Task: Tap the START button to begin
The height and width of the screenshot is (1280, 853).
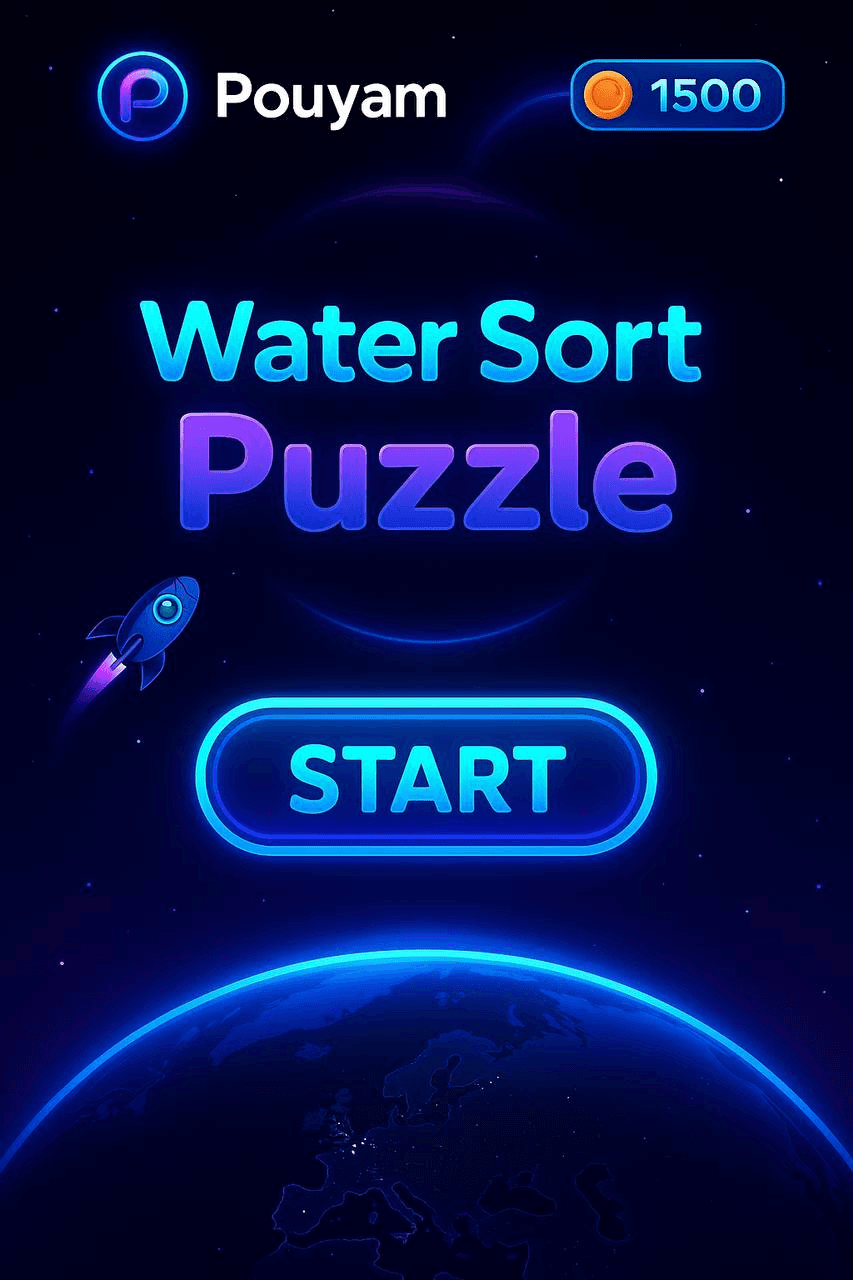Action: click(426, 777)
